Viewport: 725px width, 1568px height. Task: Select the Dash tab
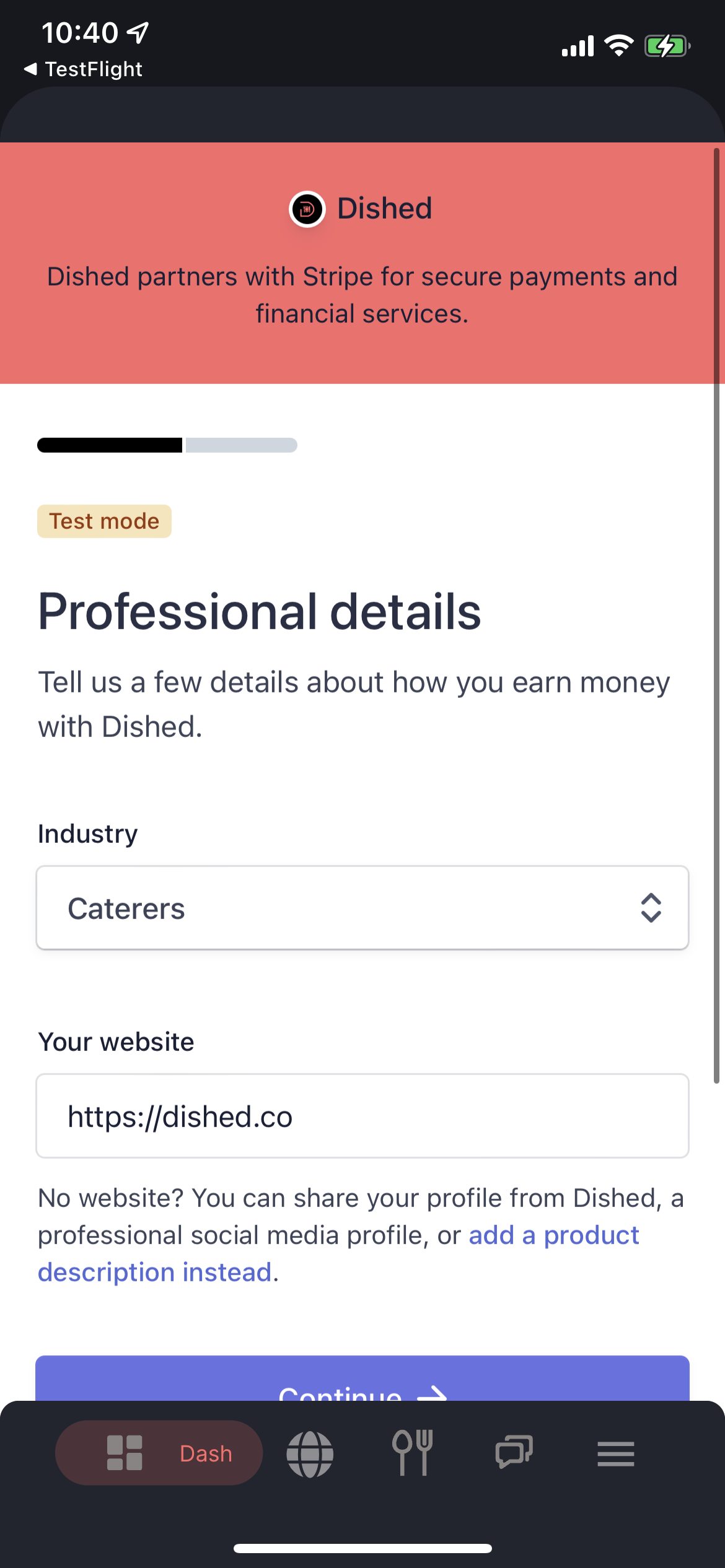pyautogui.click(x=159, y=1453)
